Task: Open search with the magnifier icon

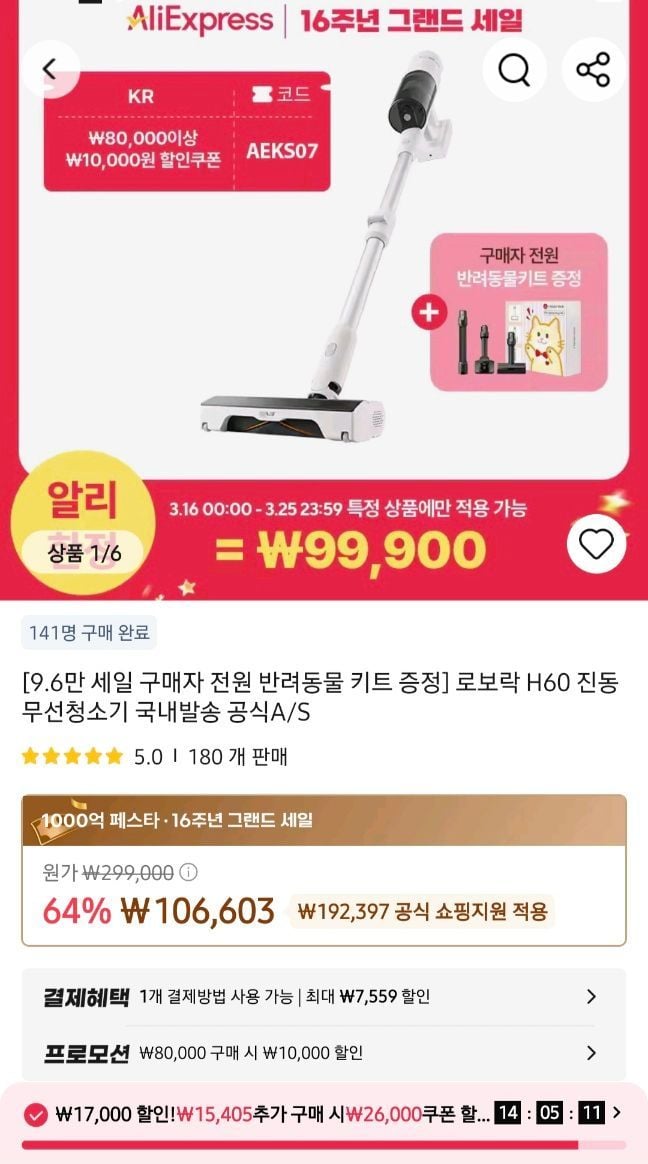Action: (514, 70)
